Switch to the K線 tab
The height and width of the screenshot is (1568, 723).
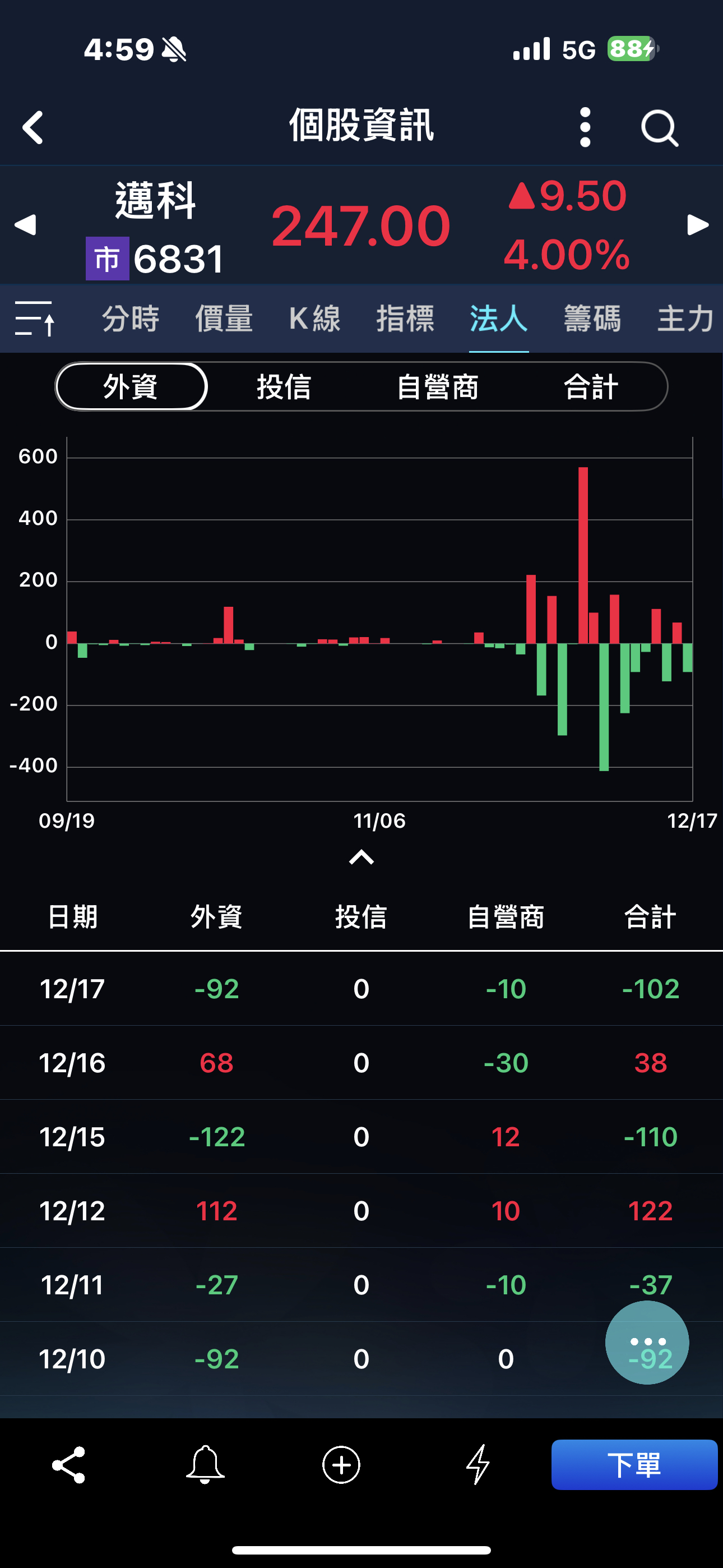[x=314, y=319]
